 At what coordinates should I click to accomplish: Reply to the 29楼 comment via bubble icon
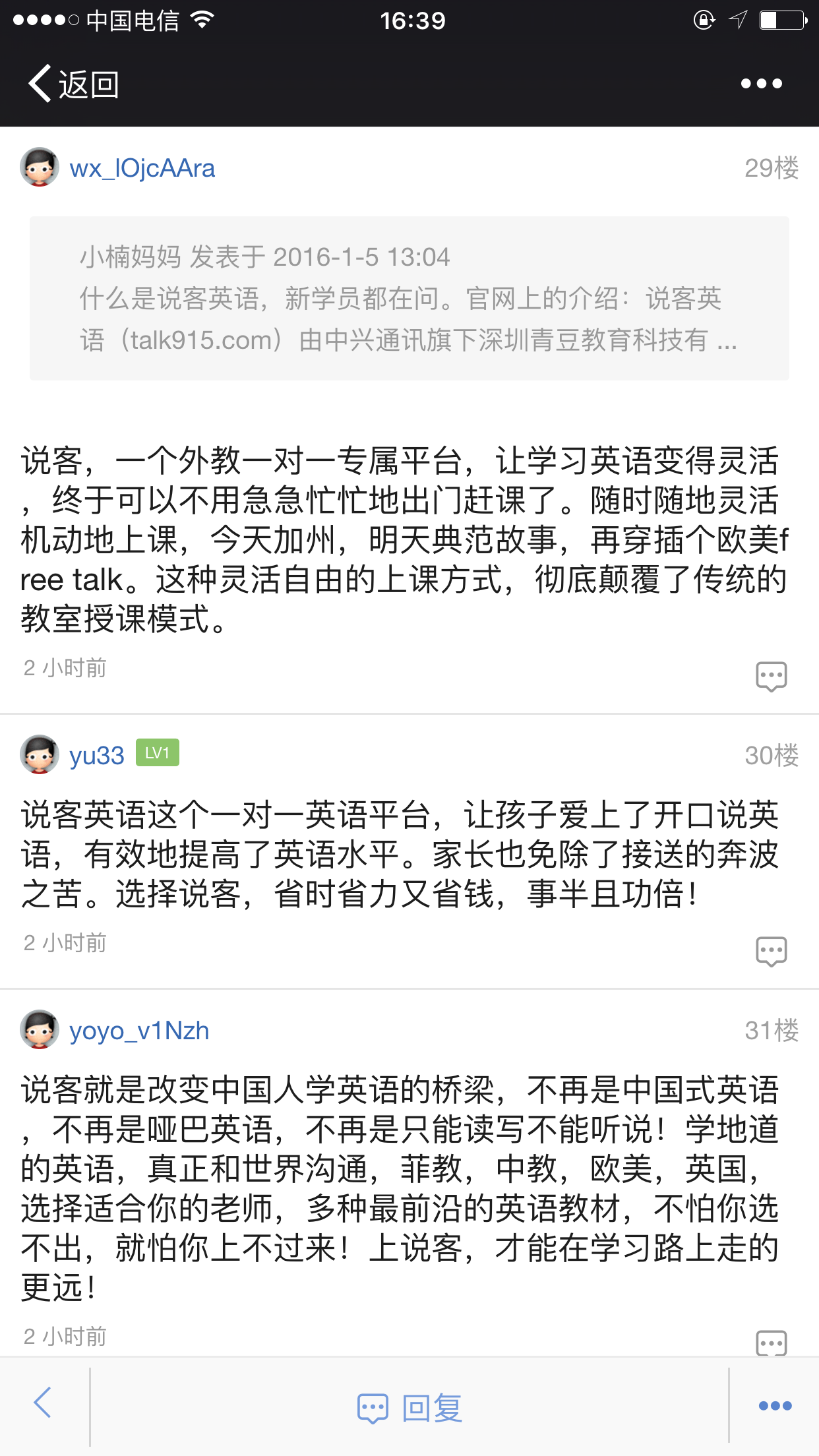coord(771,676)
